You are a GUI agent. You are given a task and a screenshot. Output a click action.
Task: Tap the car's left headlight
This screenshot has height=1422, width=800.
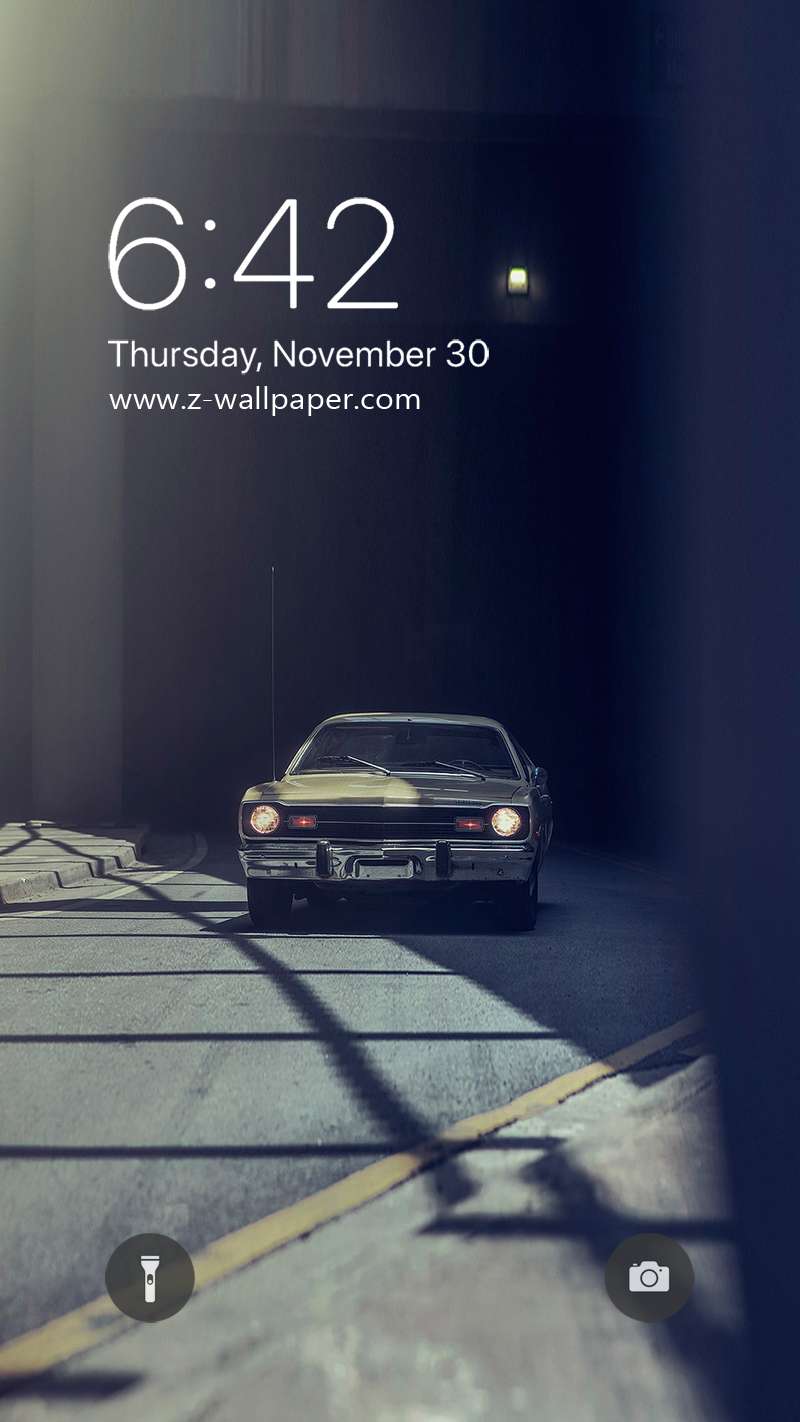click(x=264, y=819)
